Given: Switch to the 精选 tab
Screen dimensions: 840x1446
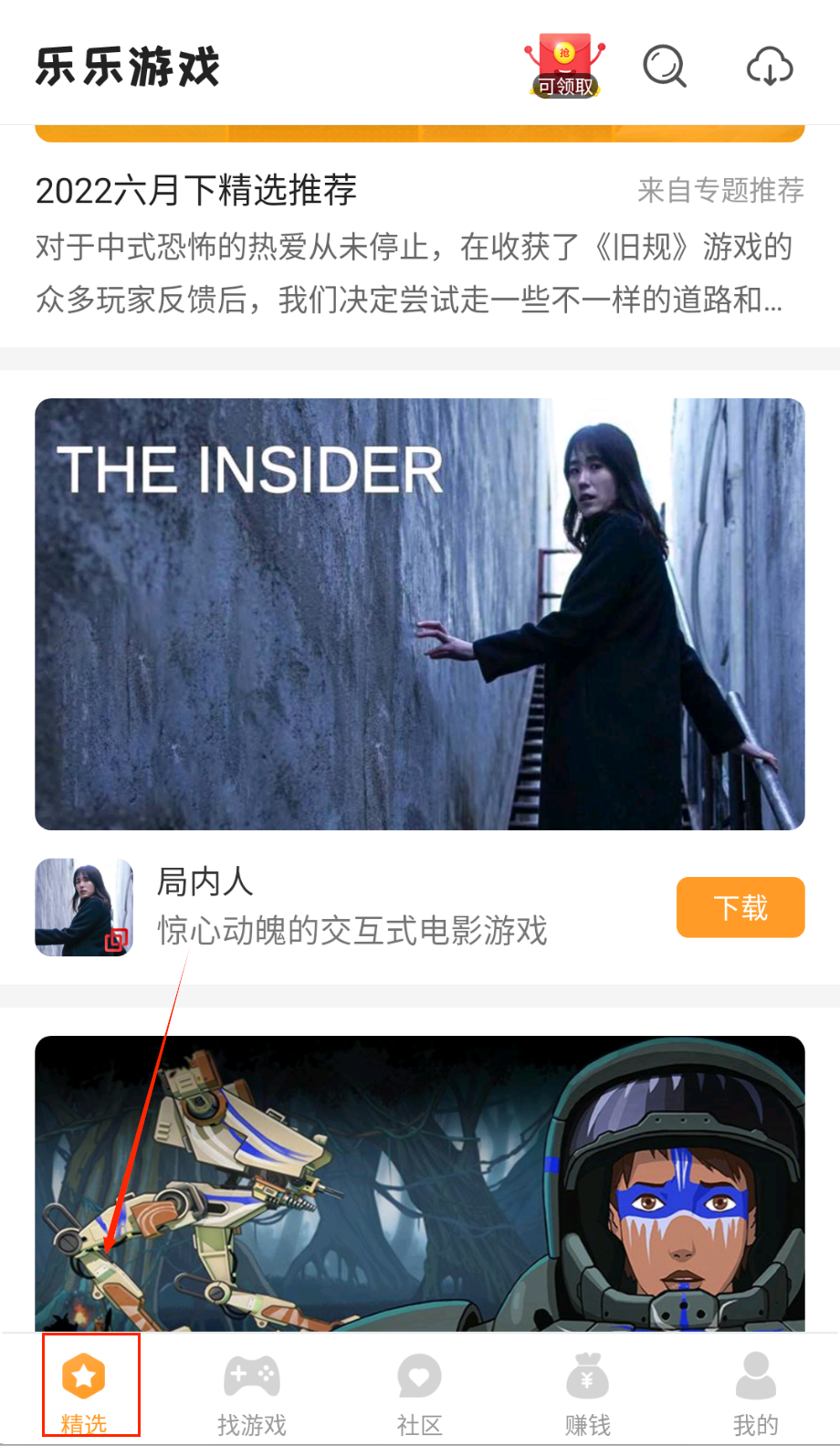Looking at the screenshot, I should tap(84, 1390).
